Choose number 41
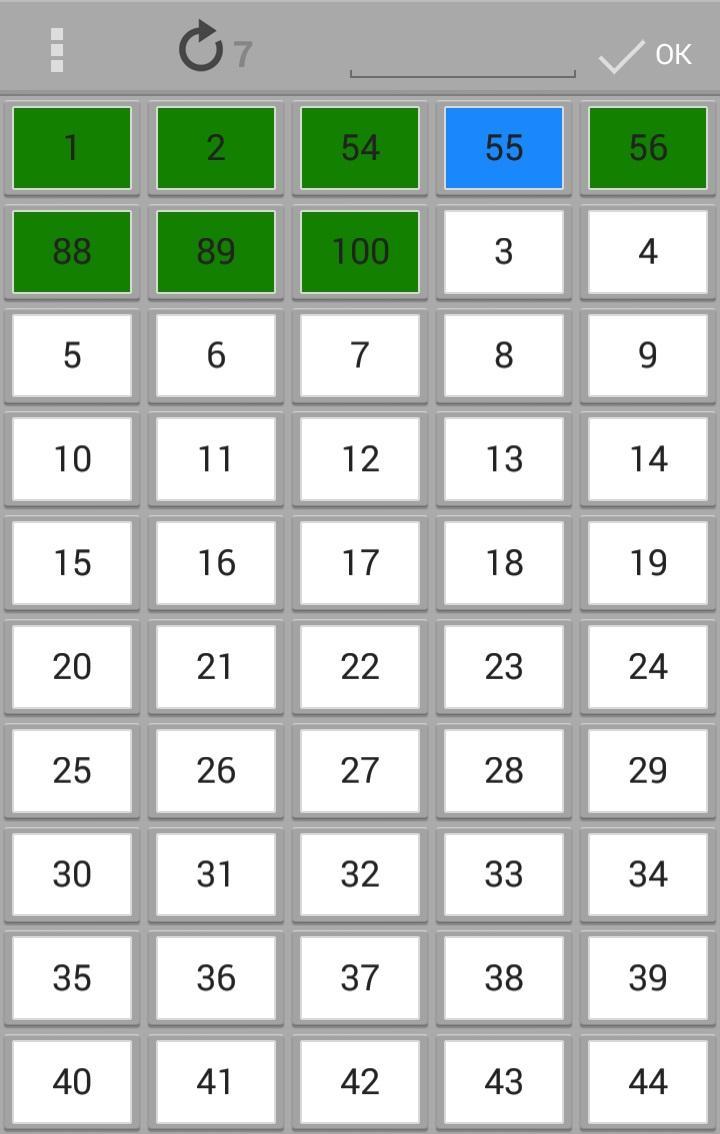 216,1082
